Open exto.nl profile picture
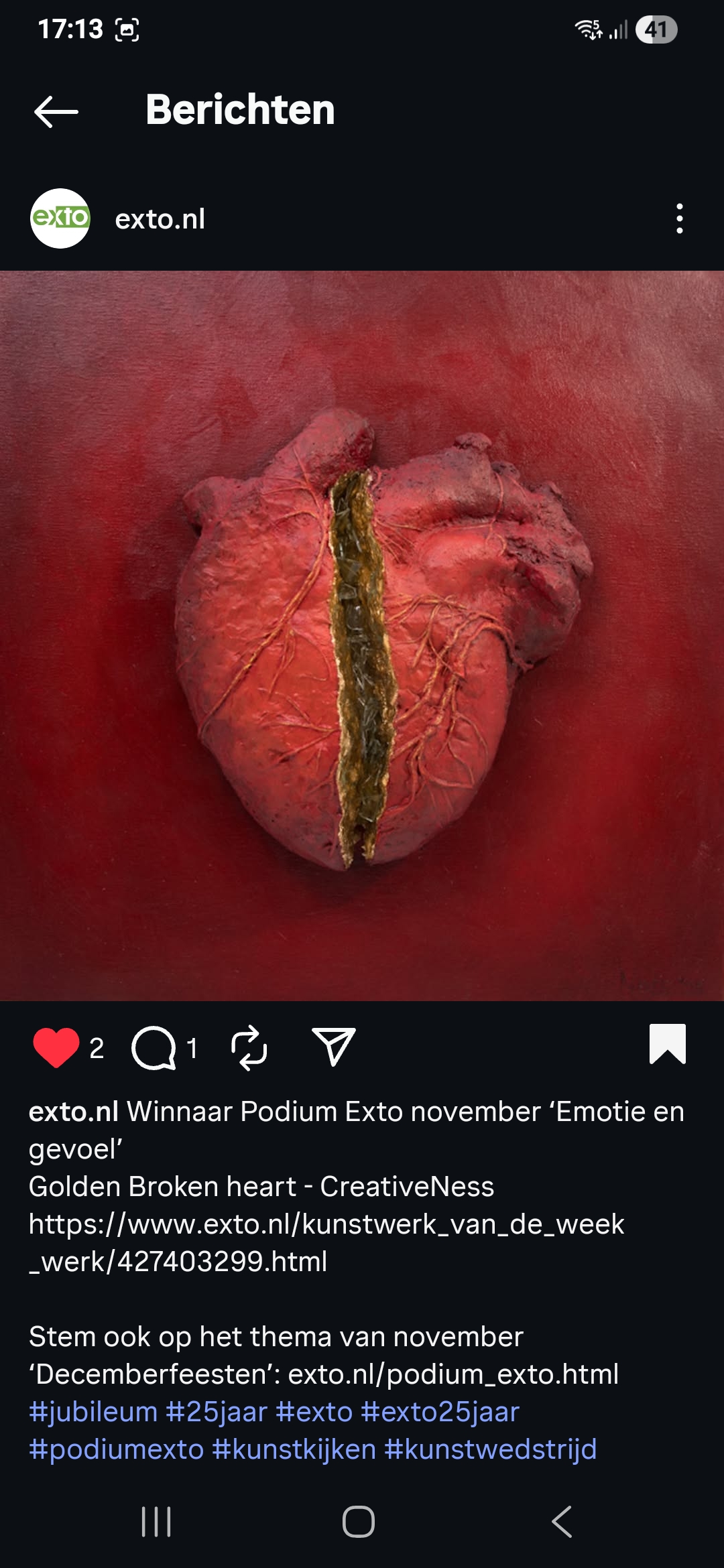 tap(60, 218)
